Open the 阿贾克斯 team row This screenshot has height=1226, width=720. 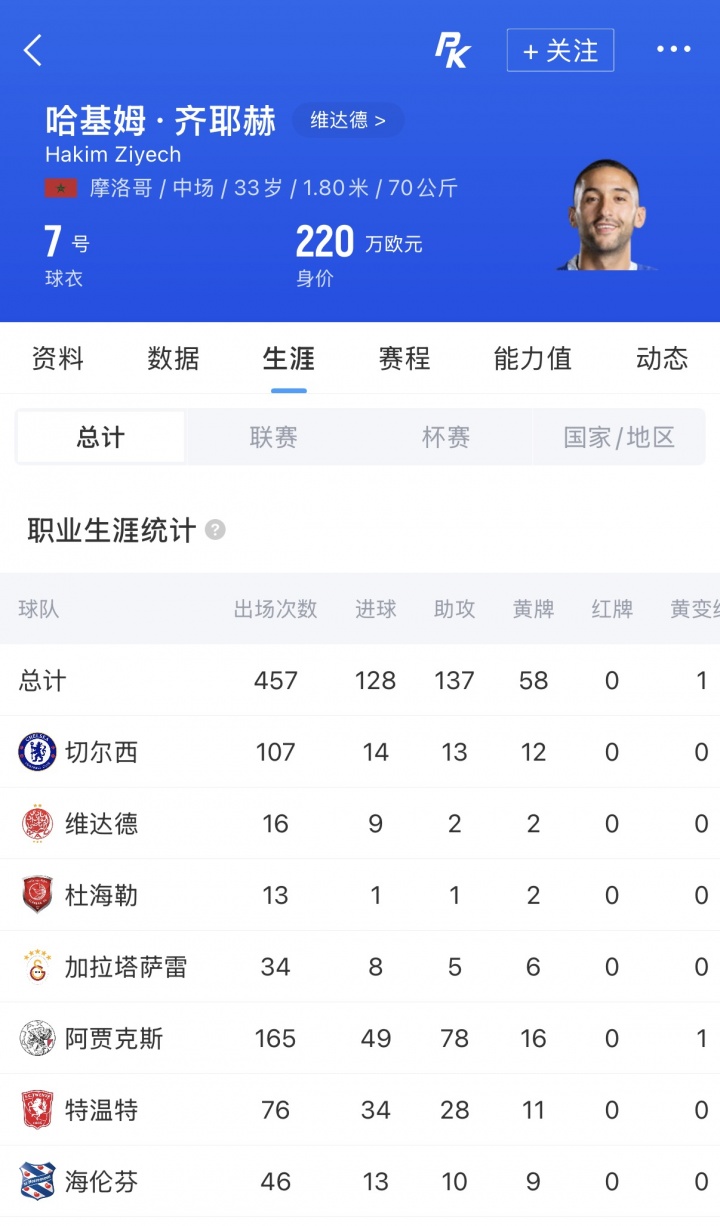(360, 1039)
